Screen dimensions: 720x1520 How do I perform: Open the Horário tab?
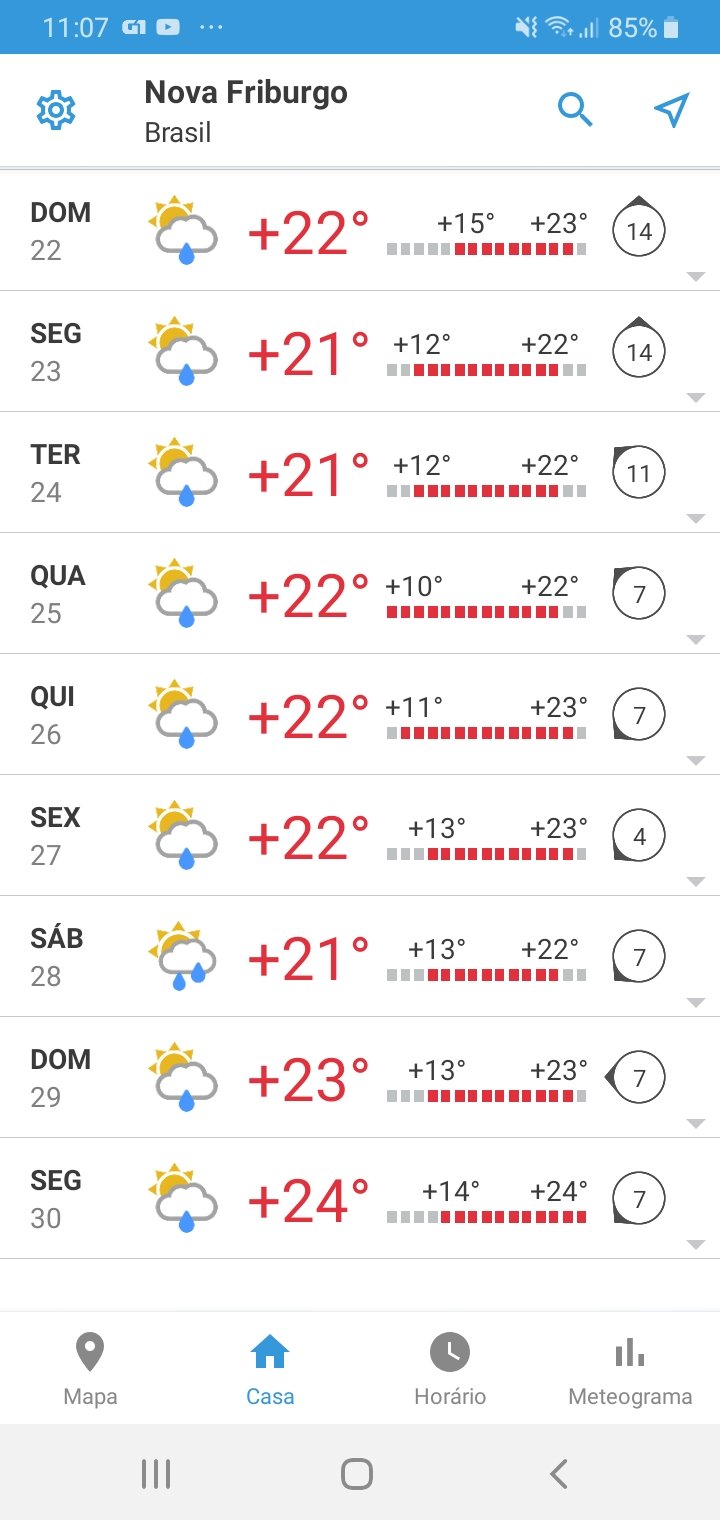pyautogui.click(x=450, y=1368)
